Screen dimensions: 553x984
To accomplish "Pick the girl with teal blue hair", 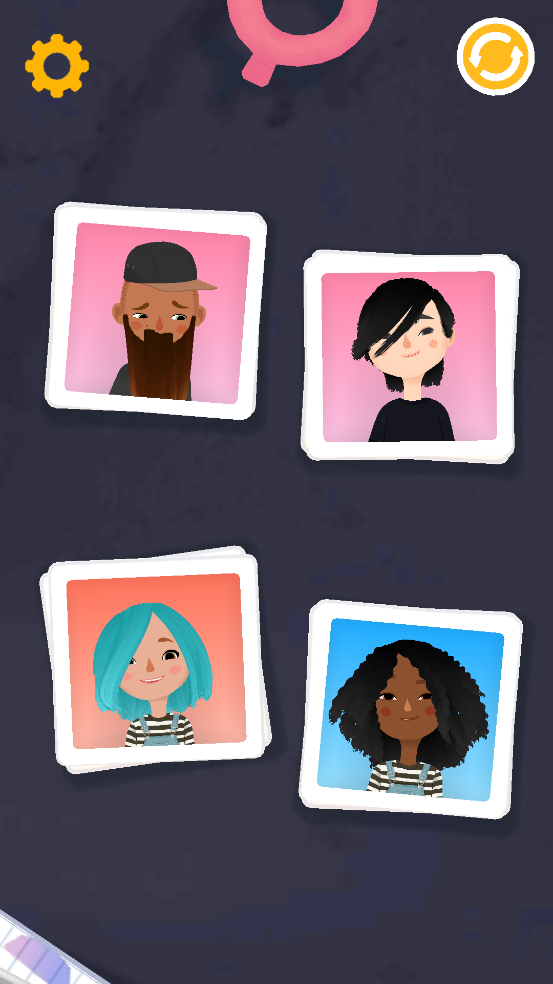I will (156, 660).
